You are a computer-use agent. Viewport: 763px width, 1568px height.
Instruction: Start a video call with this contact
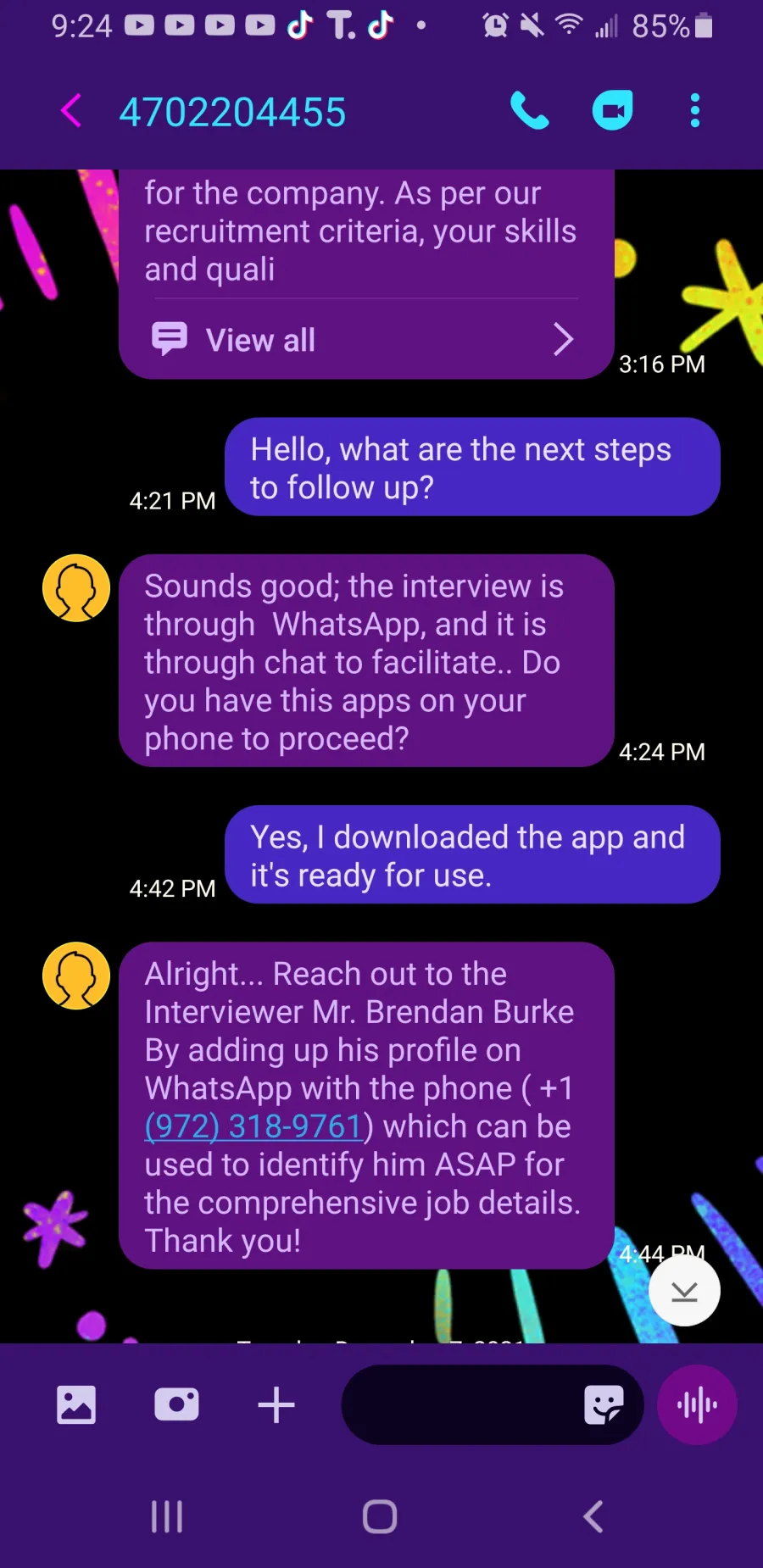612,110
